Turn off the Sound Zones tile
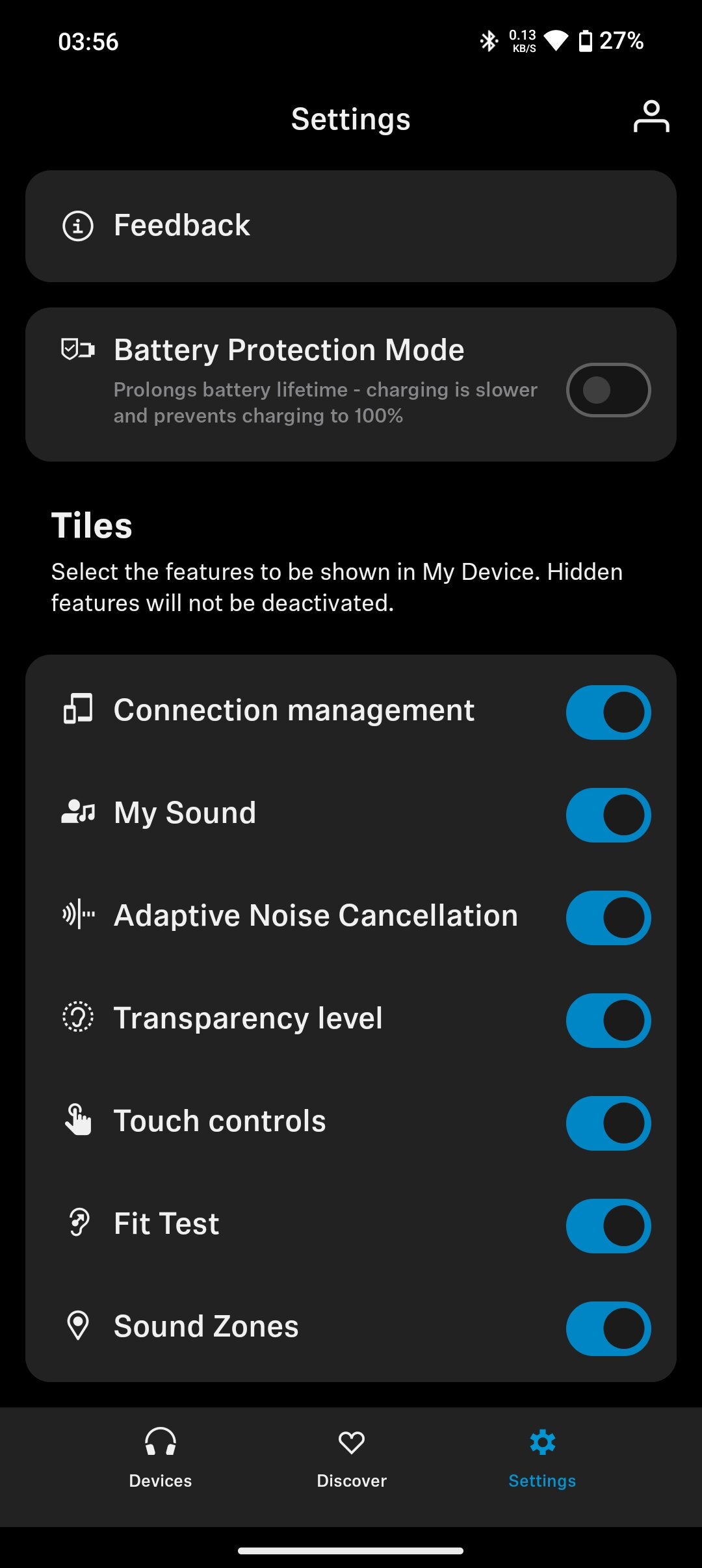The height and width of the screenshot is (1568, 702). 608,1329
